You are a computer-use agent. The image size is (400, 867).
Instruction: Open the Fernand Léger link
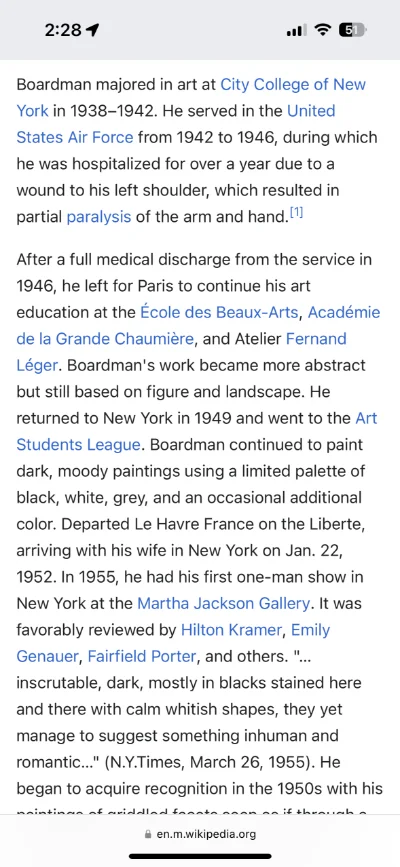pyautogui.click(x=316, y=338)
